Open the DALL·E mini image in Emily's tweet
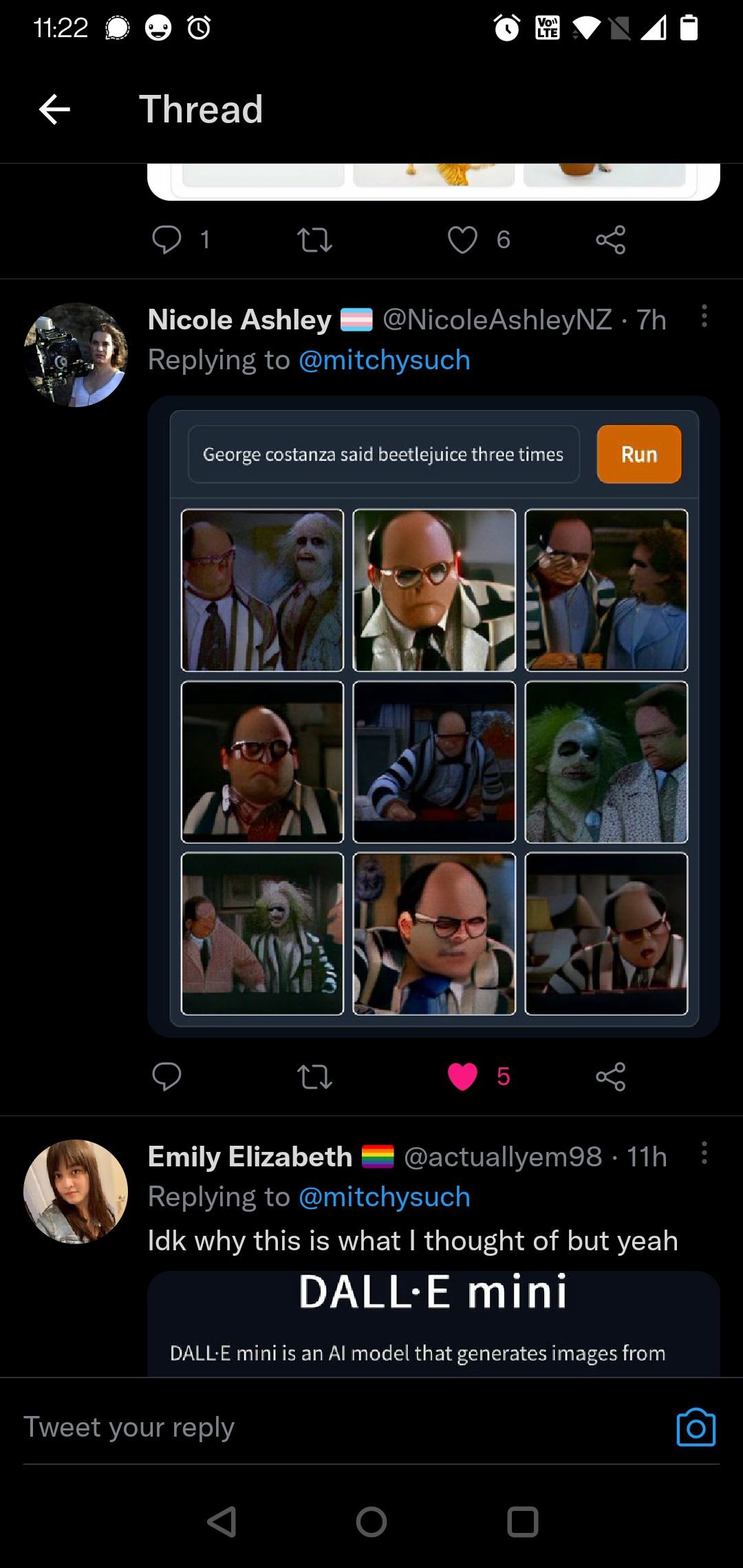The height and width of the screenshot is (1568, 743). click(x=433, y=1324)
